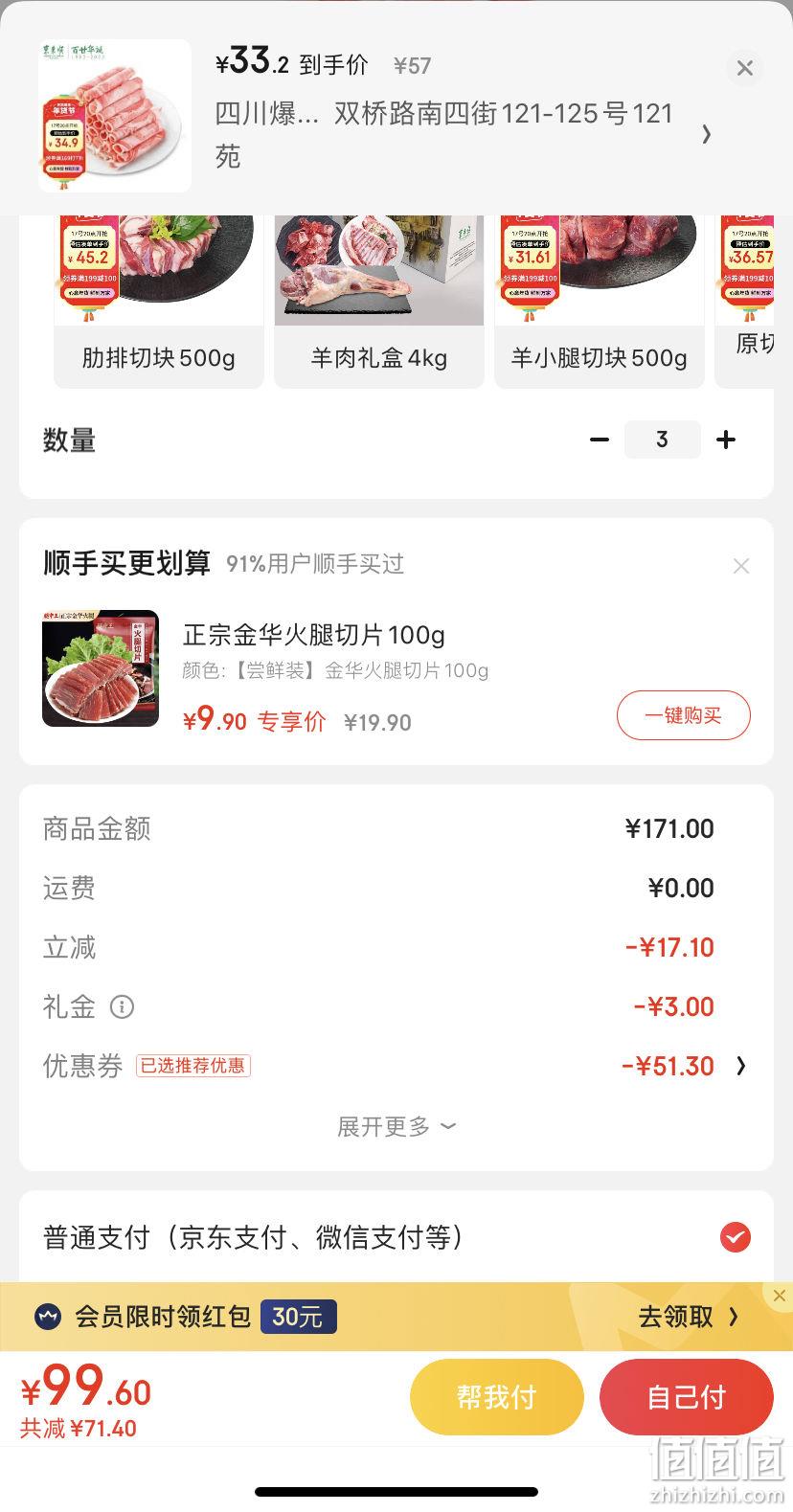The image size is (793, 1512).
Task: Close the order panel with the X
Action: click(744, 68)
